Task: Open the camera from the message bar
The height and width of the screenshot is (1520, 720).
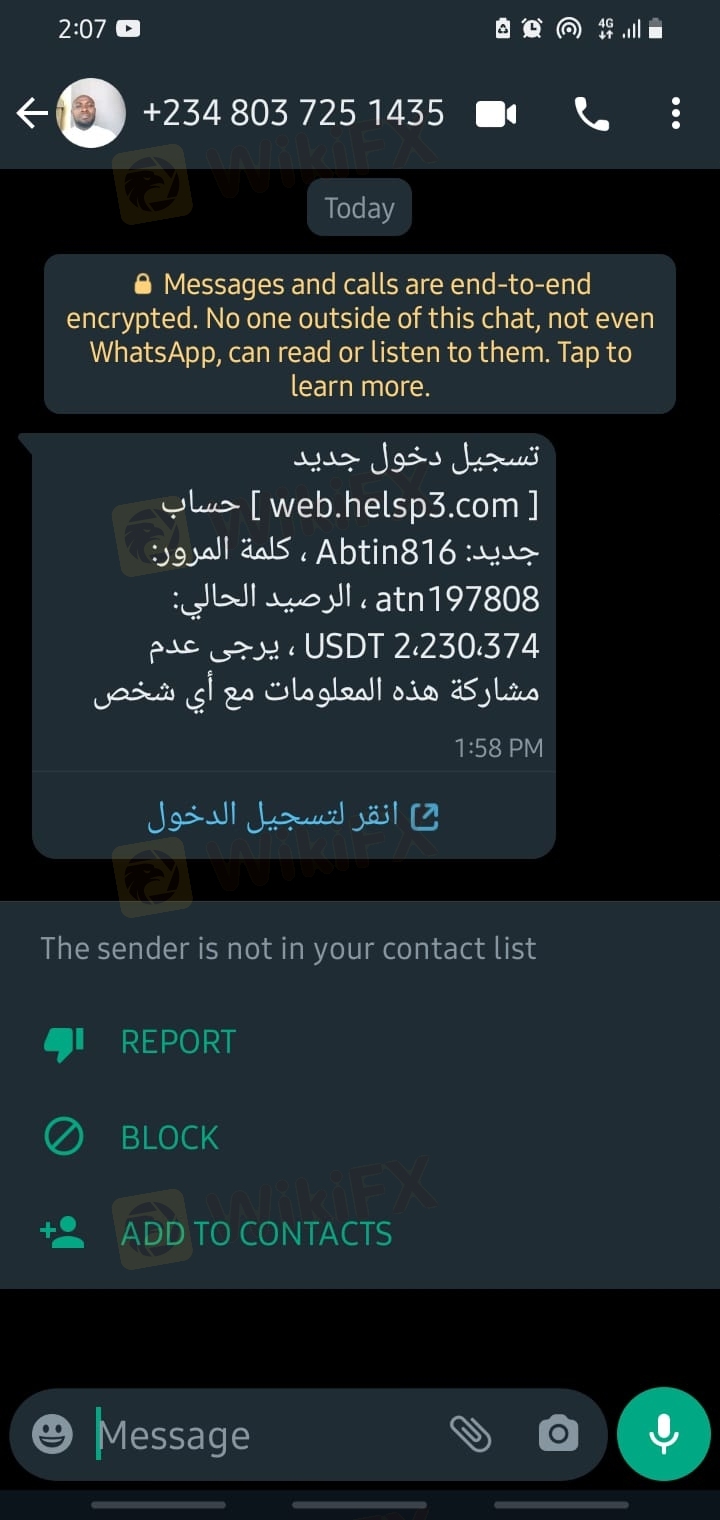Action: (558, 1435)
